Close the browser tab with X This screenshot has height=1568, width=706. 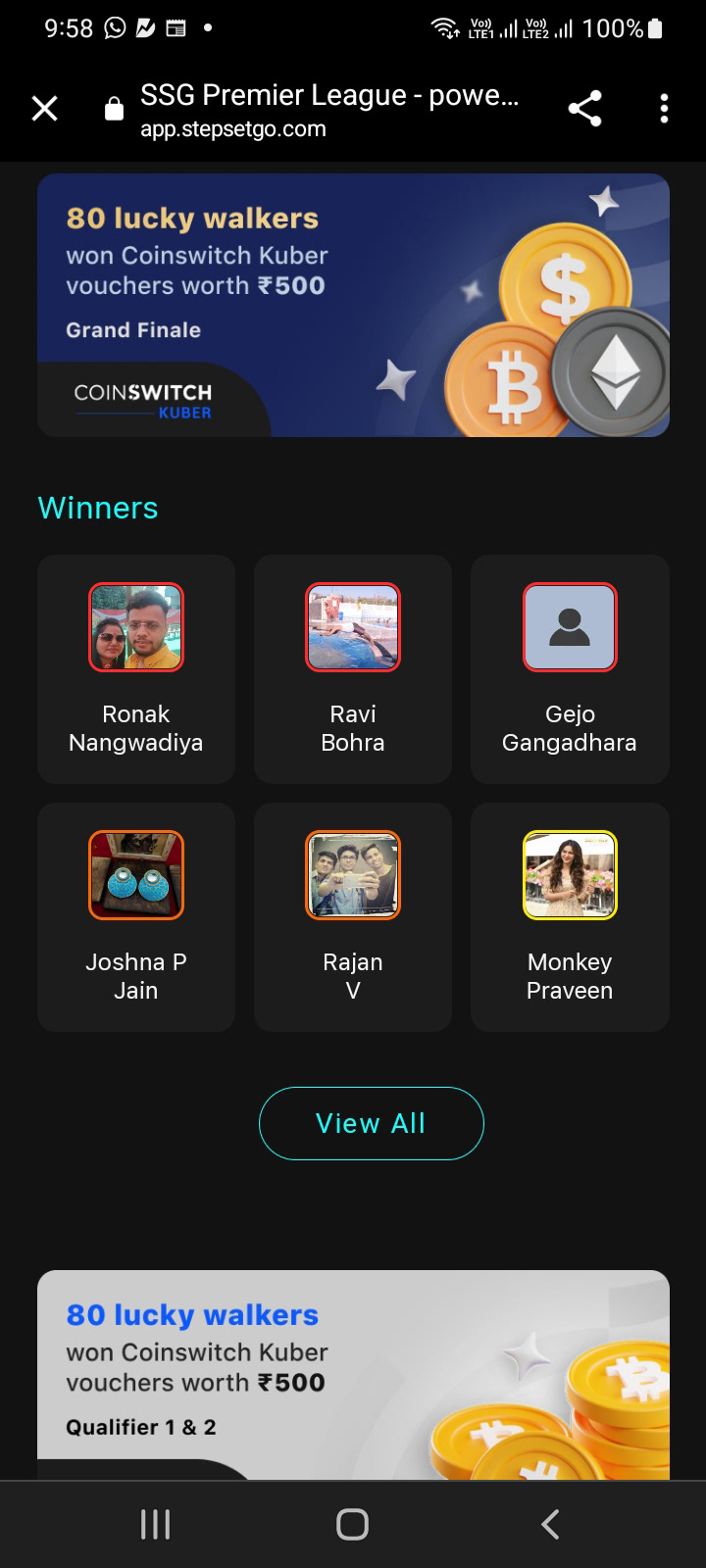pyautogui.click(x=45, y=109)
